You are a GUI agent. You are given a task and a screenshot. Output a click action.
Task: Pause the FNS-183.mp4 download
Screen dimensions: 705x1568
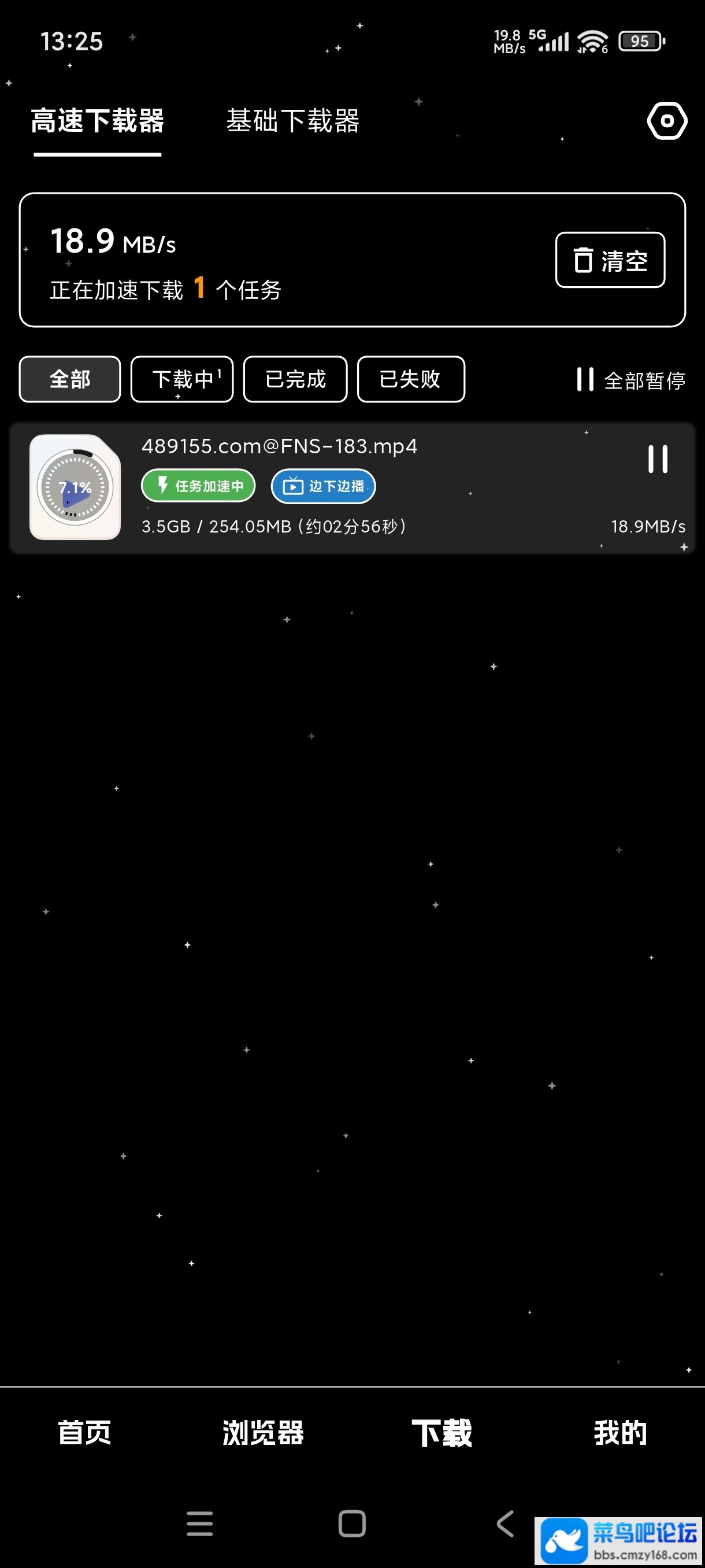point(657,459)
